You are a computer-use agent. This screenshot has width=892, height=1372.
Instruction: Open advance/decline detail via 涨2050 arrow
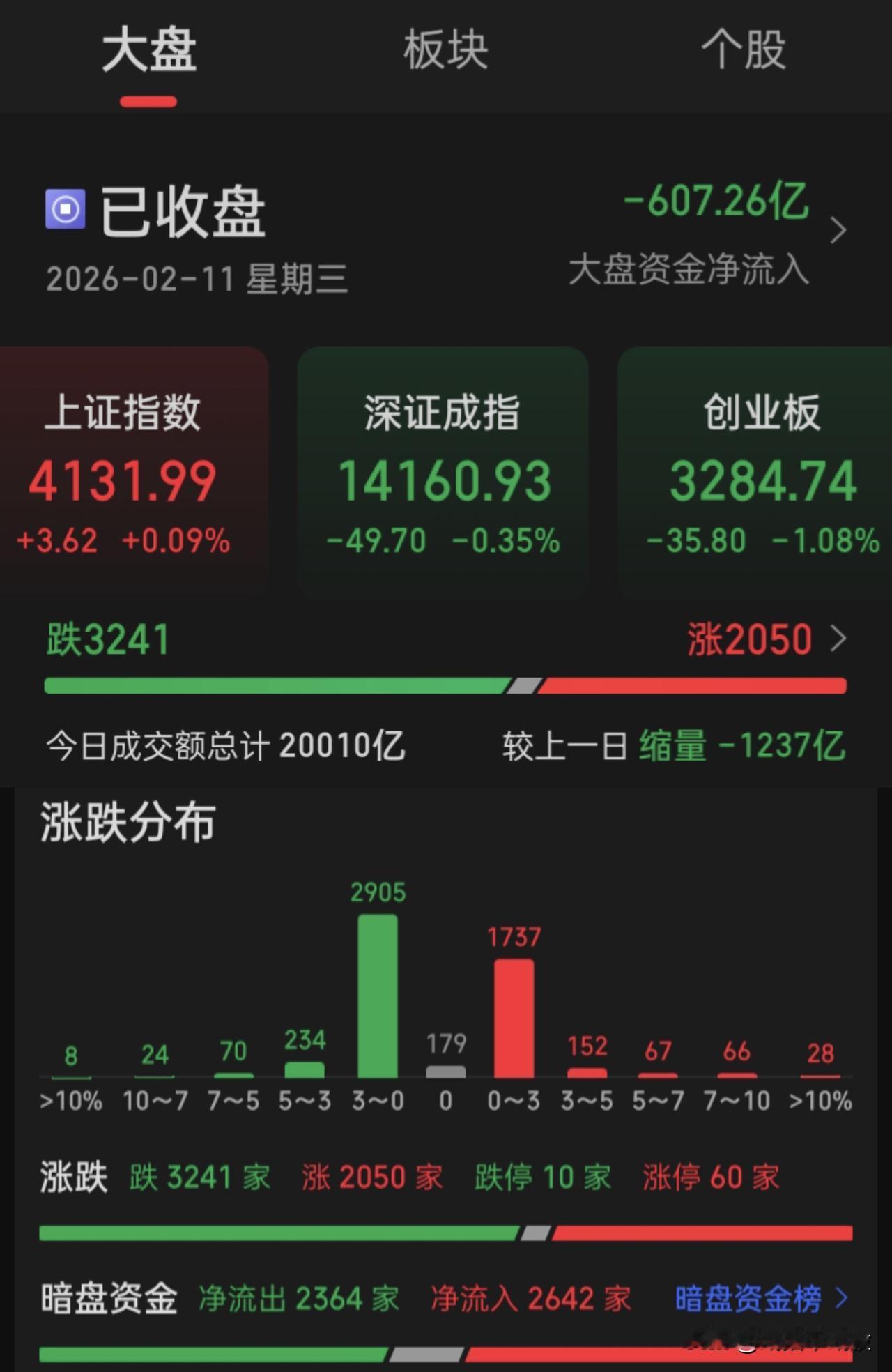pos(835,639)
